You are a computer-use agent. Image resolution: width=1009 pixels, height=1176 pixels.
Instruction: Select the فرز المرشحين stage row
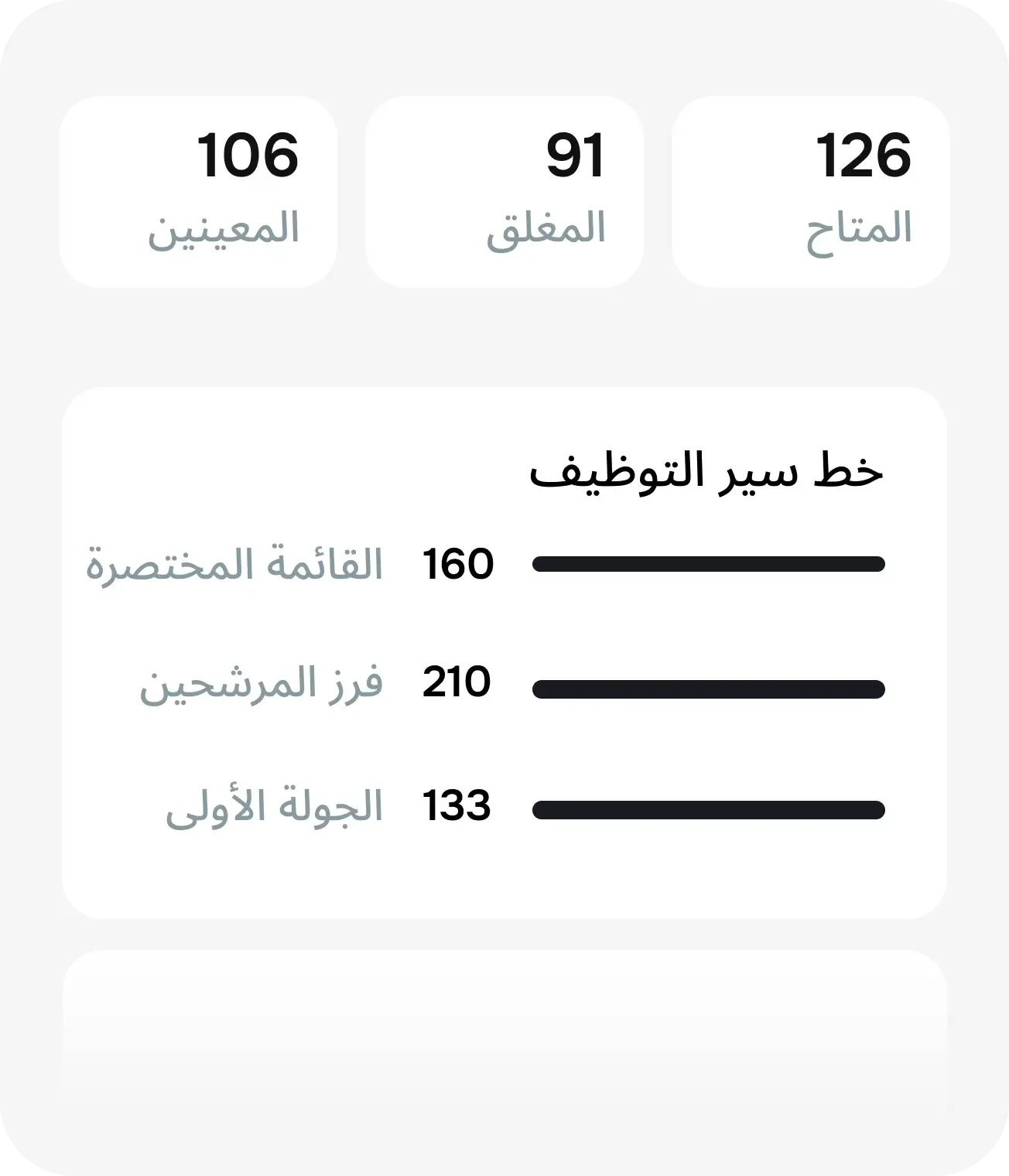(503, 685)
